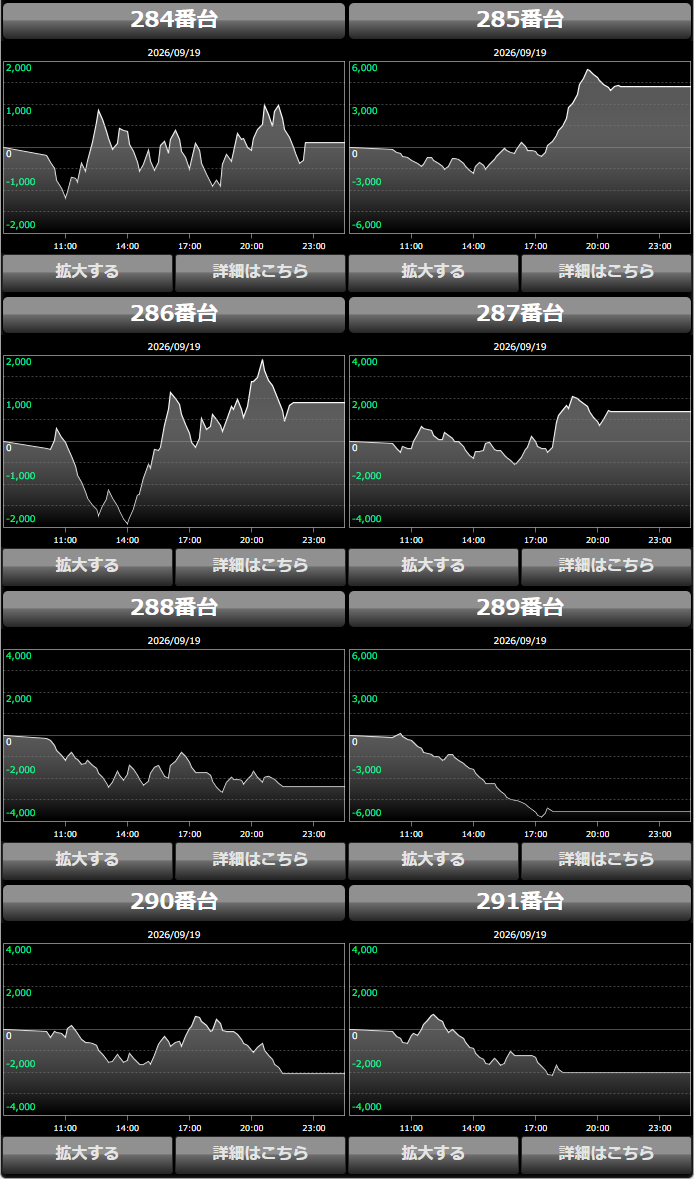Select the 289番台 header bar
Viewport: 694px width, 1179px height.
tap(520, 608)
